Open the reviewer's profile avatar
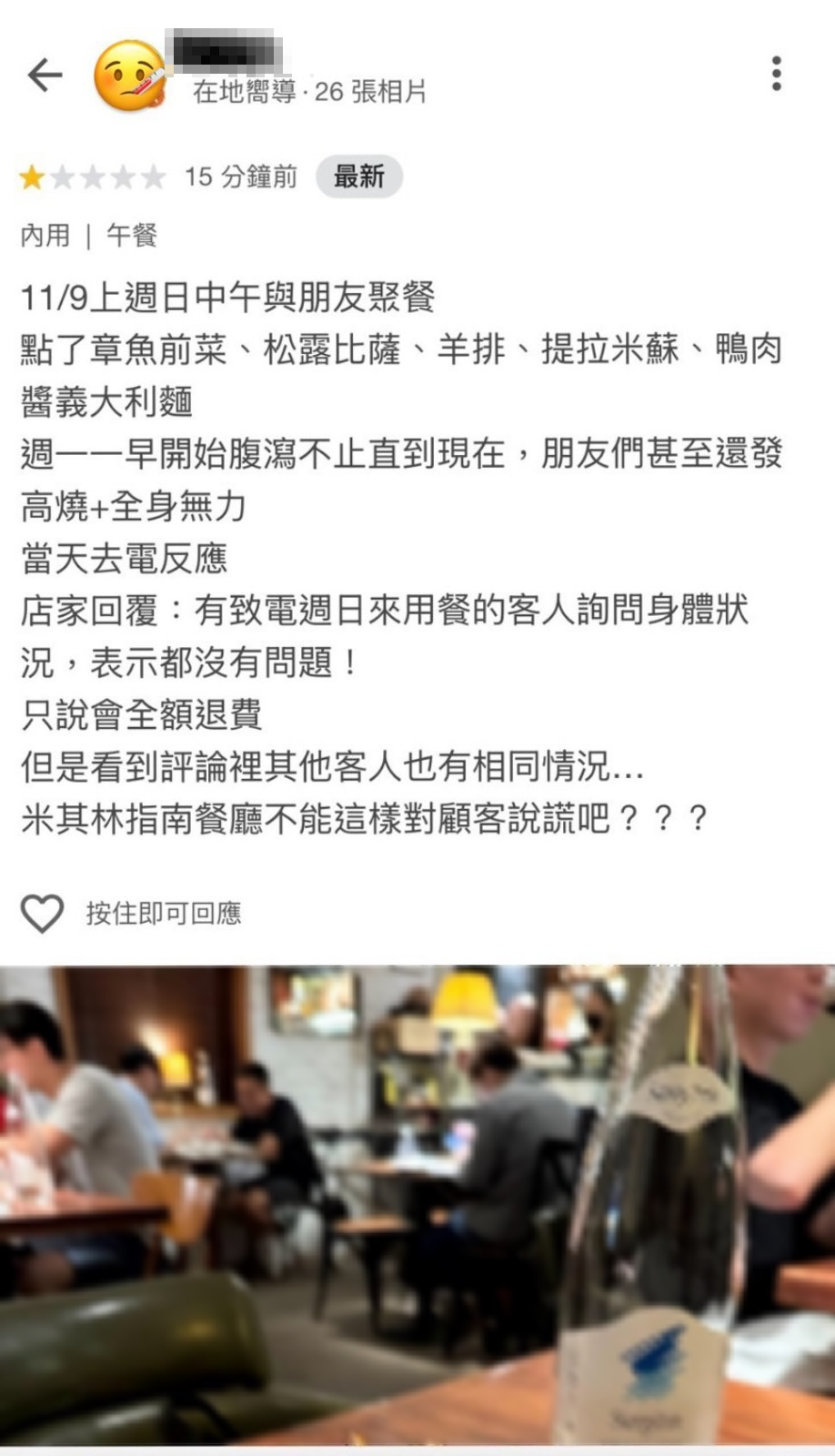 coord(131,76)
